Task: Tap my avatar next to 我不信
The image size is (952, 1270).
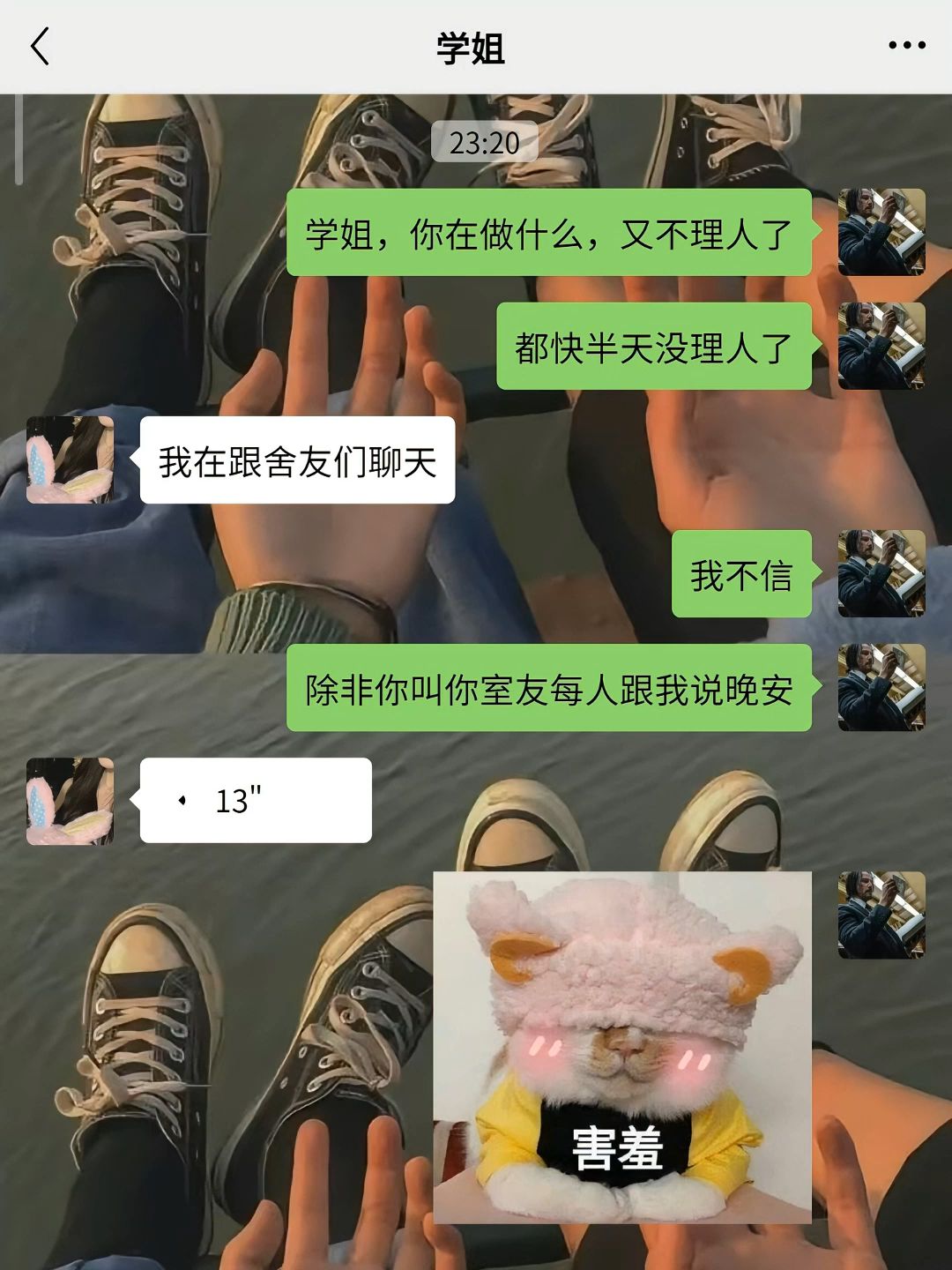Action: pos(881,574)
